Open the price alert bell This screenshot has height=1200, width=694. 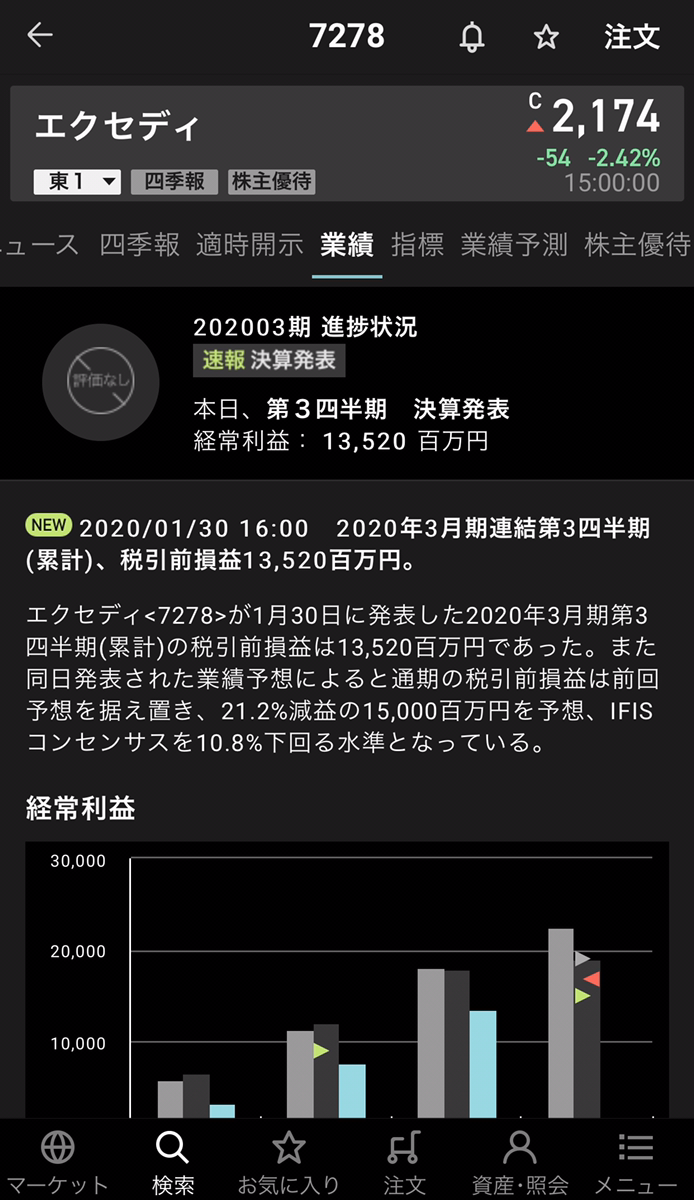point(472,37)
